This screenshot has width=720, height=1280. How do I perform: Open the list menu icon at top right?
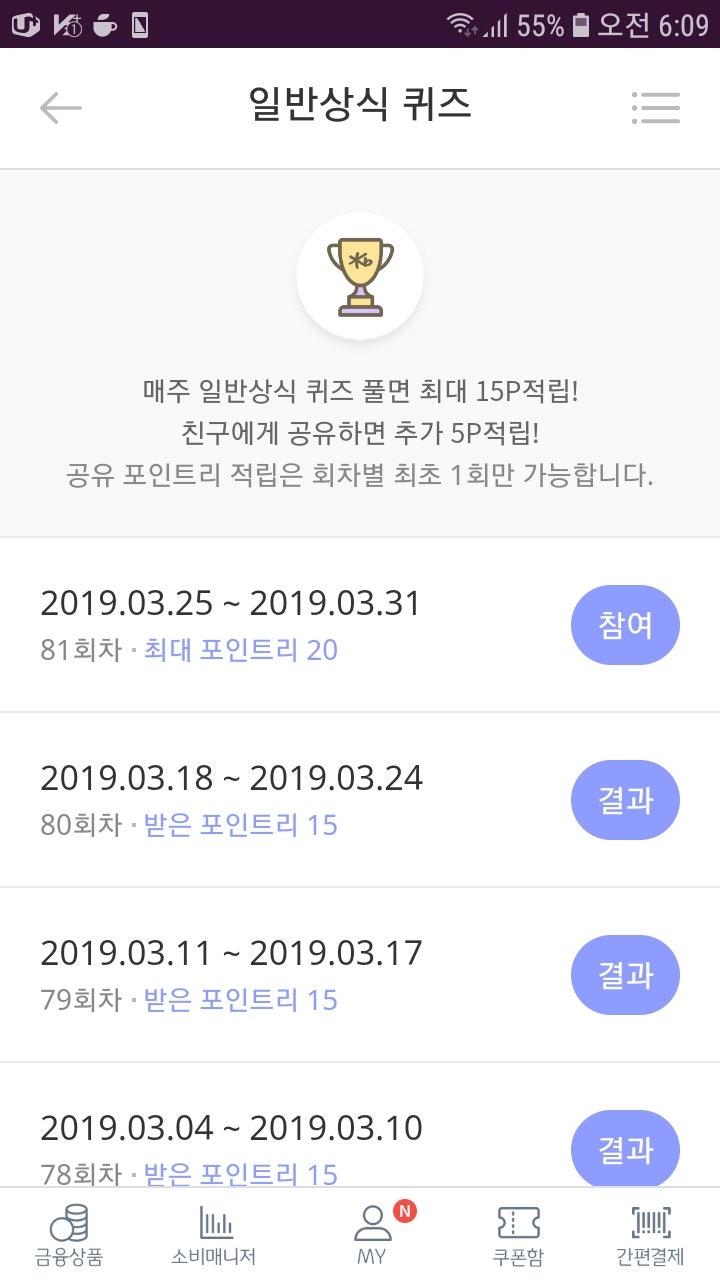pos(656,108)
